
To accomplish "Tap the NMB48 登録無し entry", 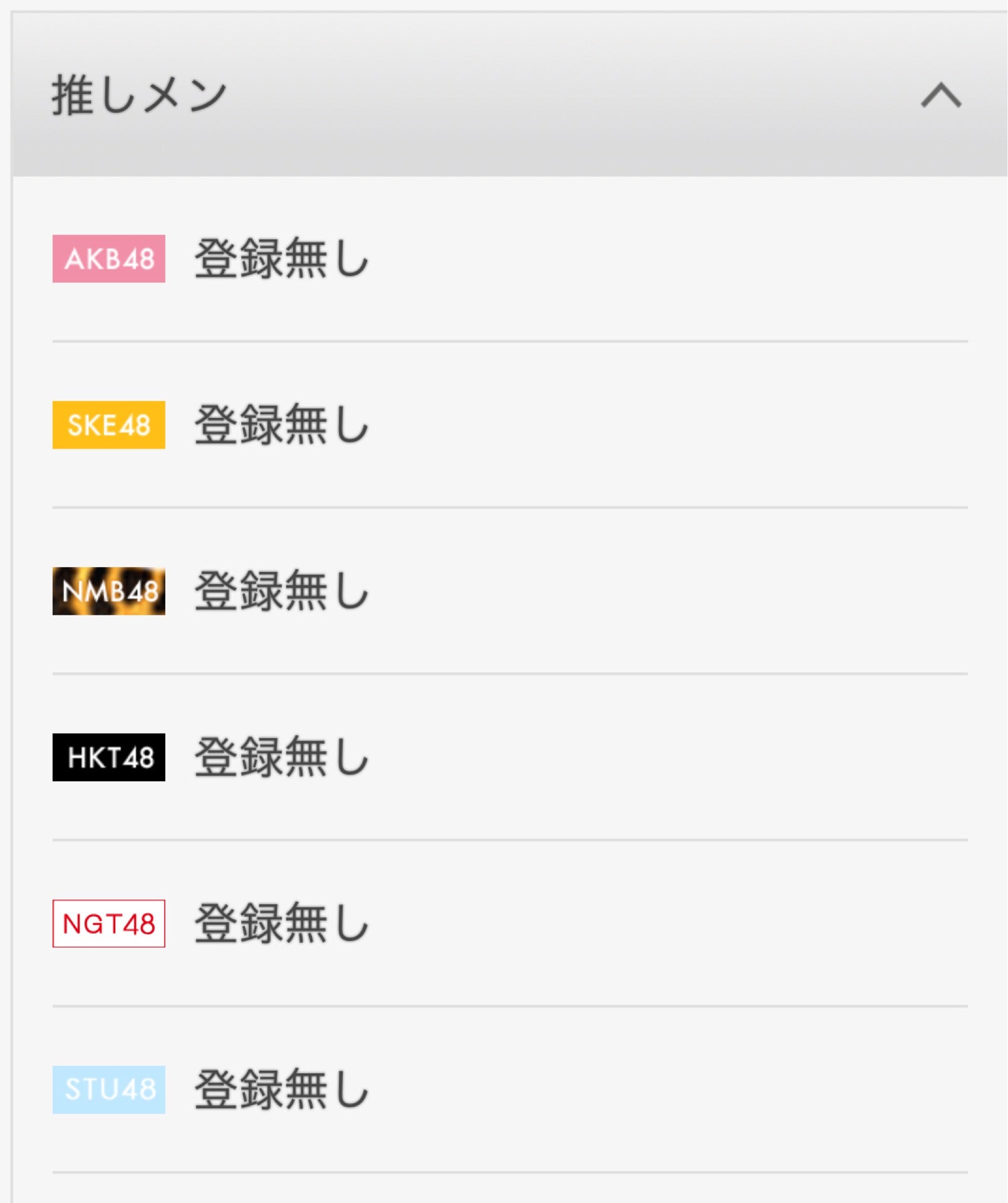I will [x=282, y=591].
